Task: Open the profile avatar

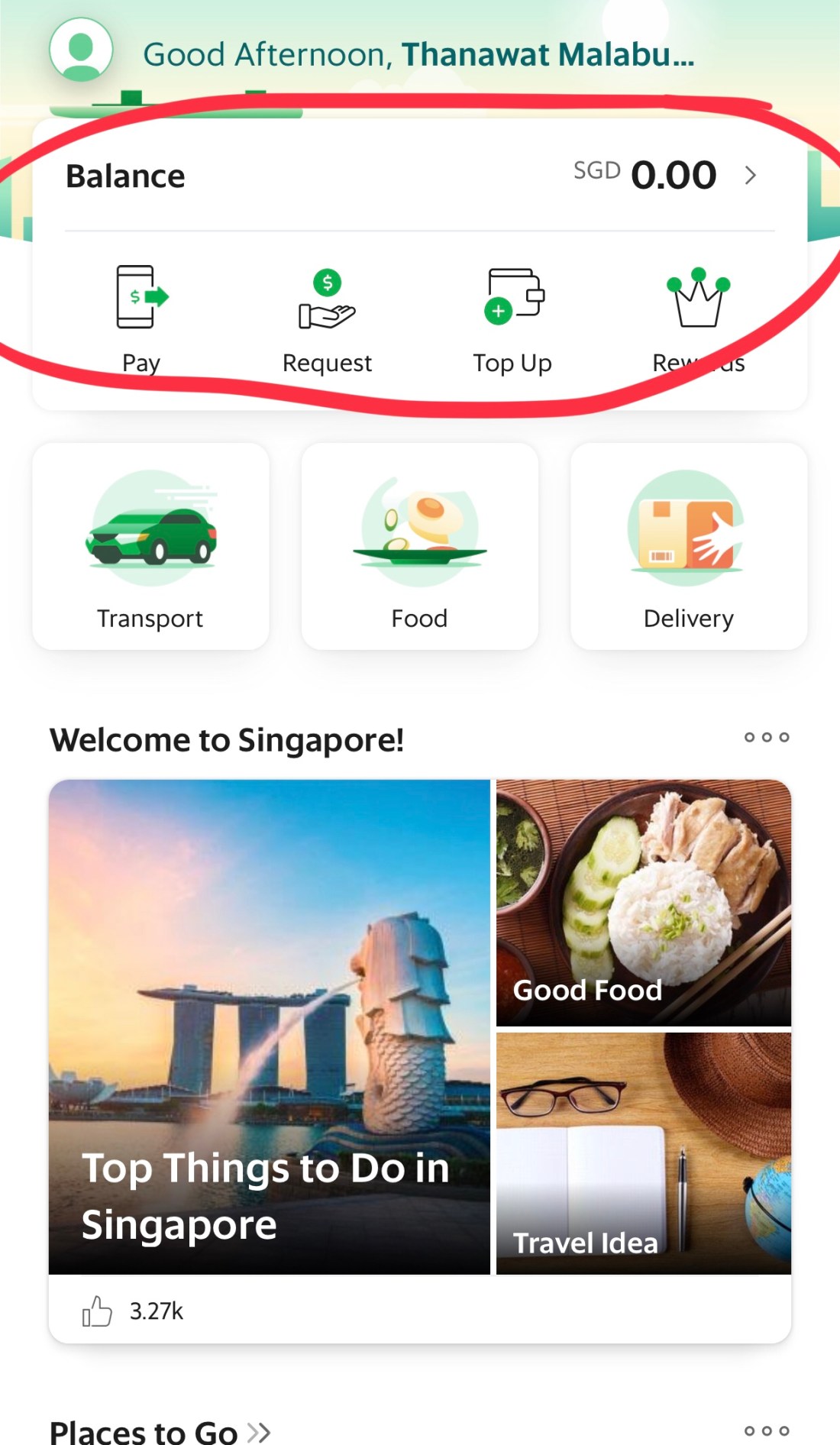Action: pyautogui.click(x=81, y=50)
